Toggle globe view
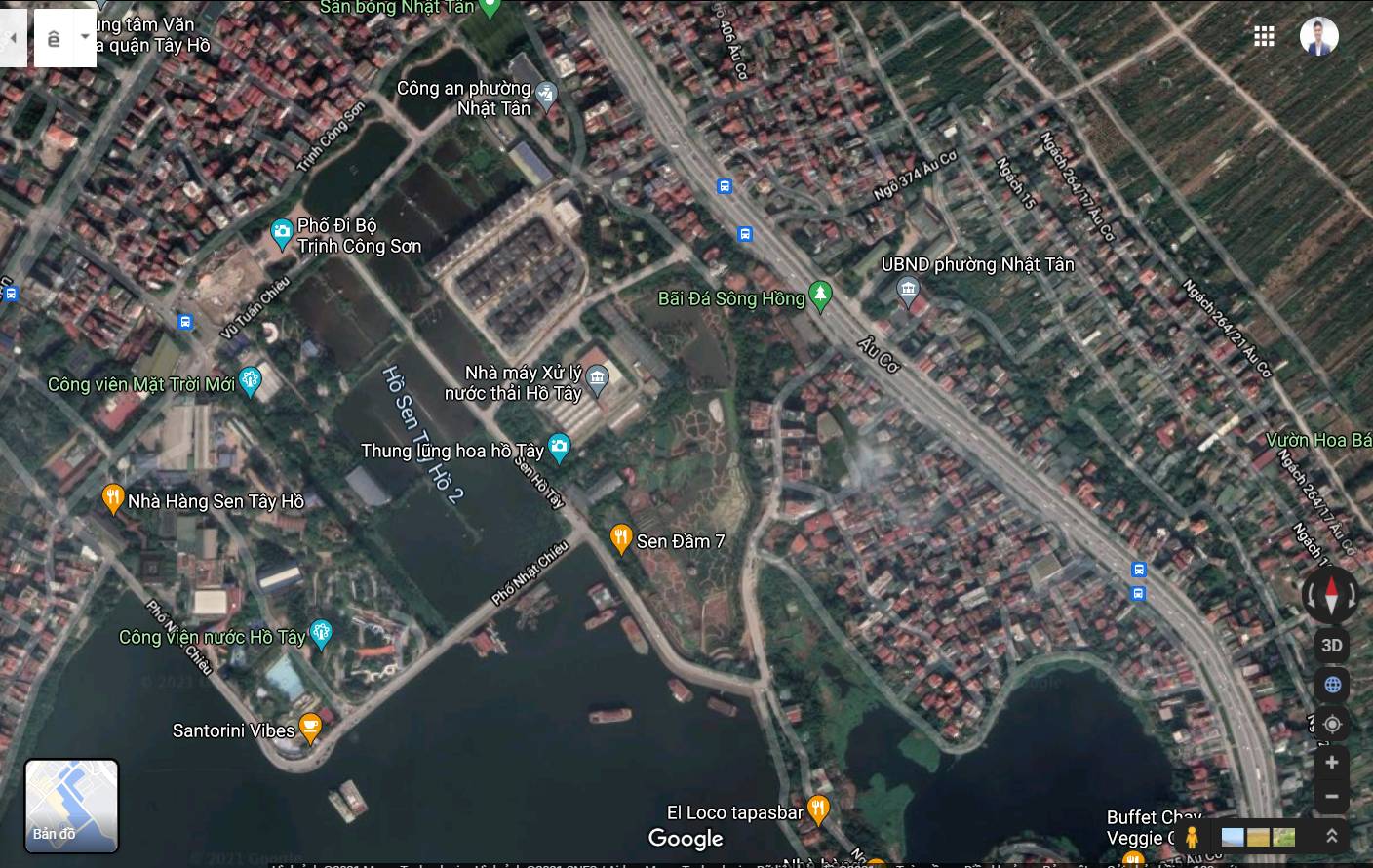1373x868 pixels. 1331,685
